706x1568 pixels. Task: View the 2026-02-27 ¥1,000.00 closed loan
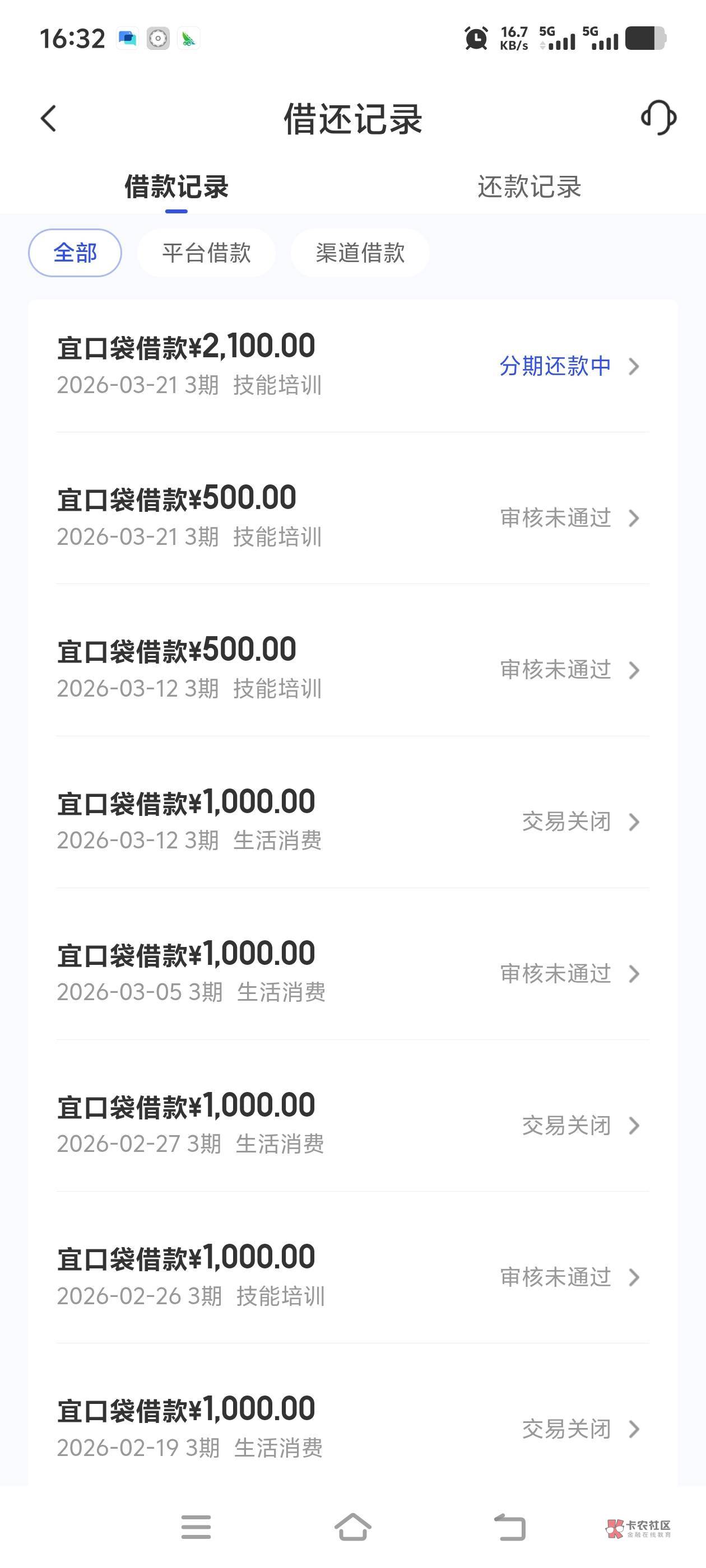(x=352, y=1125)
